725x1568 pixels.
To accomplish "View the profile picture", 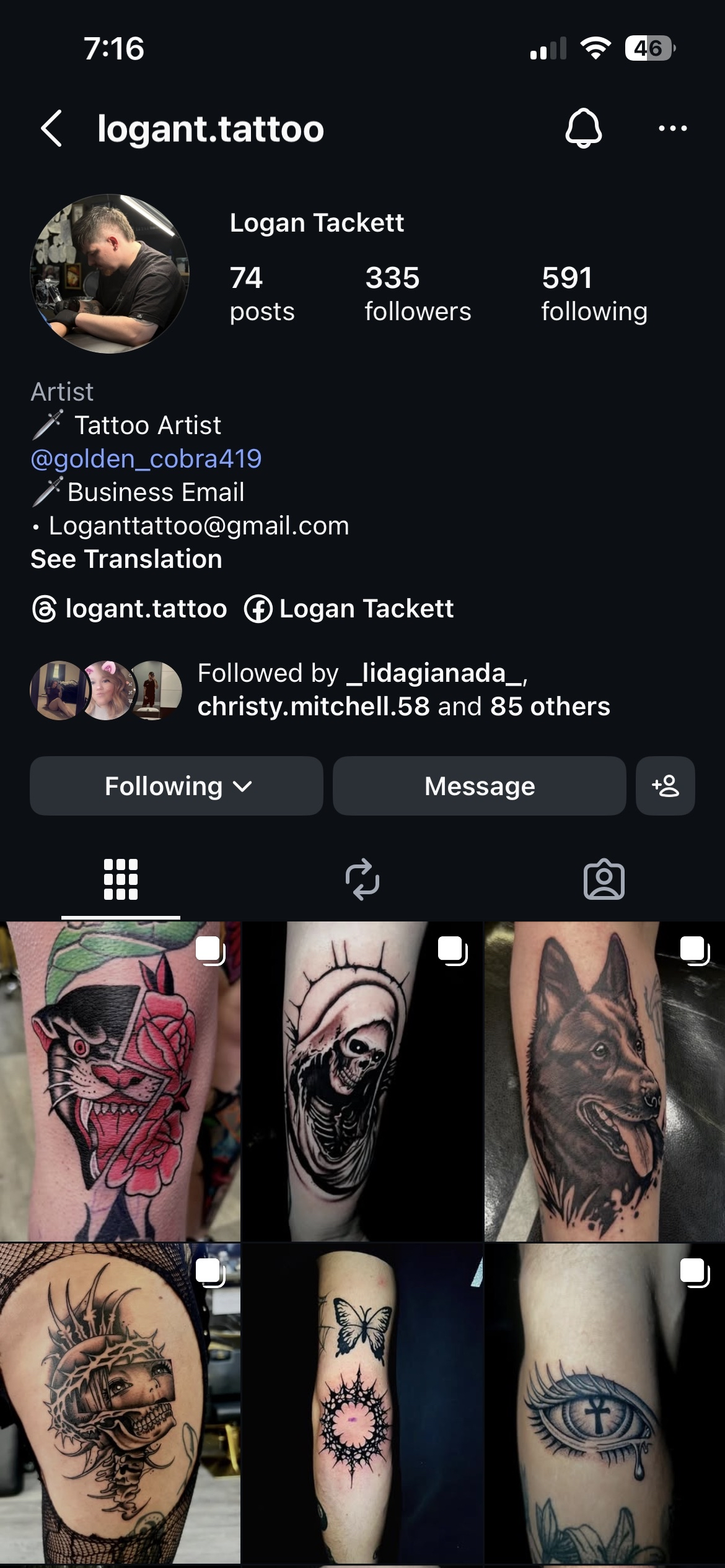I will 110,274.
